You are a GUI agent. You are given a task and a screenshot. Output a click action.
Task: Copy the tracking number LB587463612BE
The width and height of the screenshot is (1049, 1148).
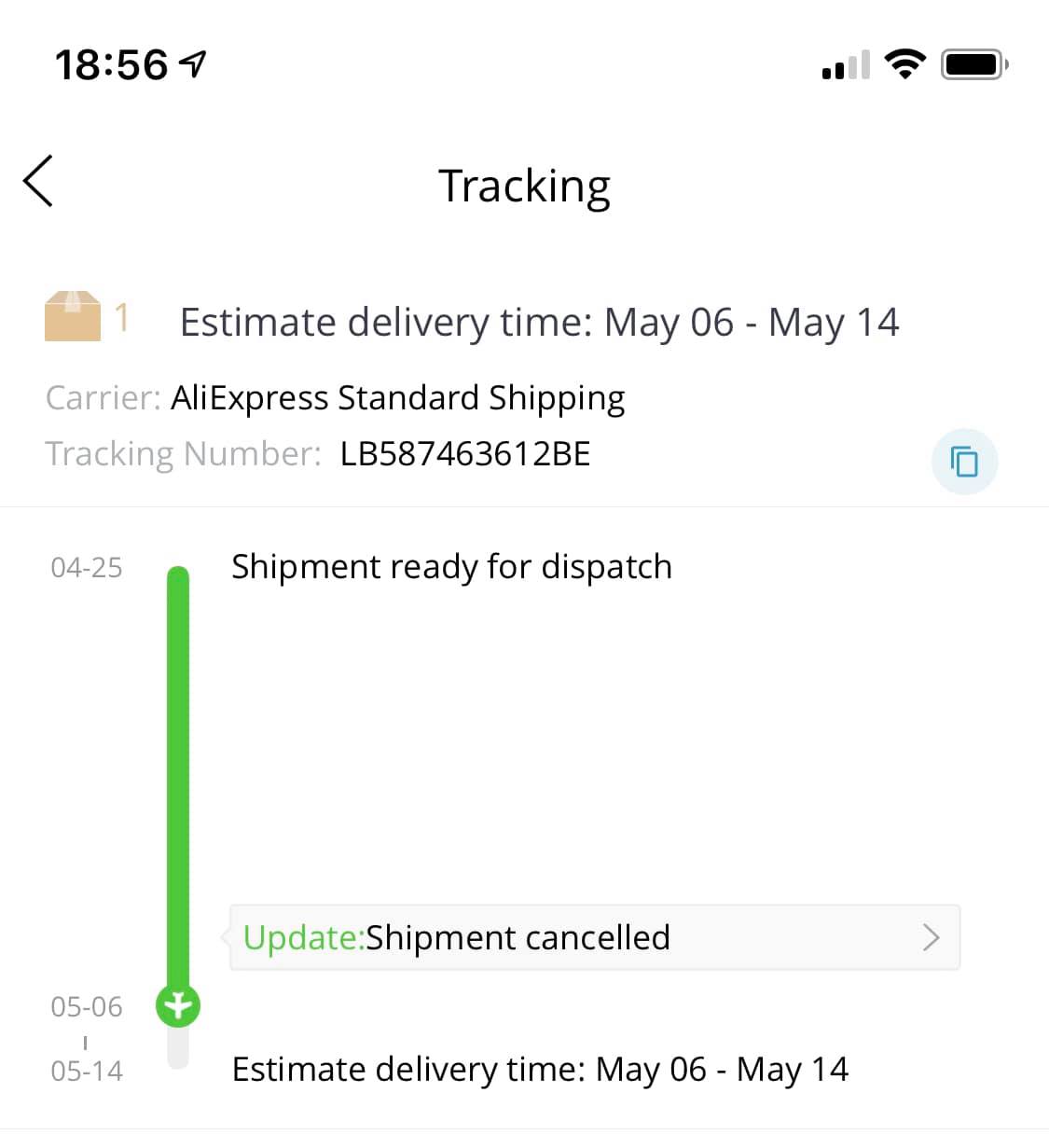tap(964, 462)
